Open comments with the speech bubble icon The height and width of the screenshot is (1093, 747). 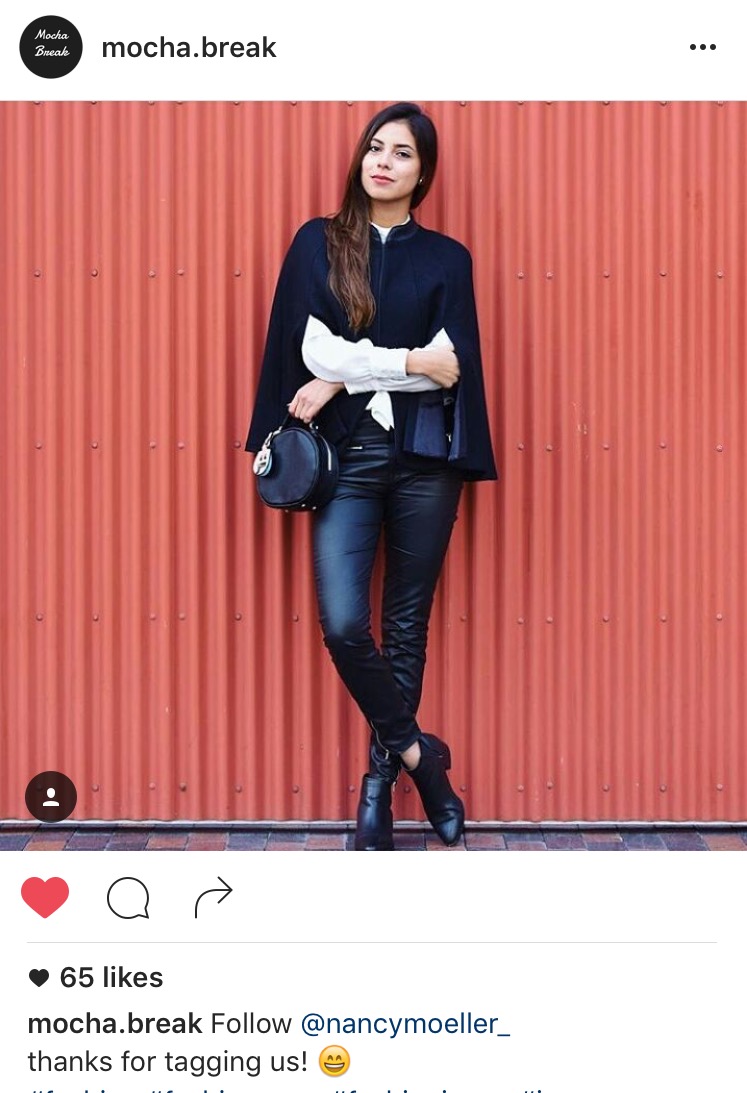128,898
